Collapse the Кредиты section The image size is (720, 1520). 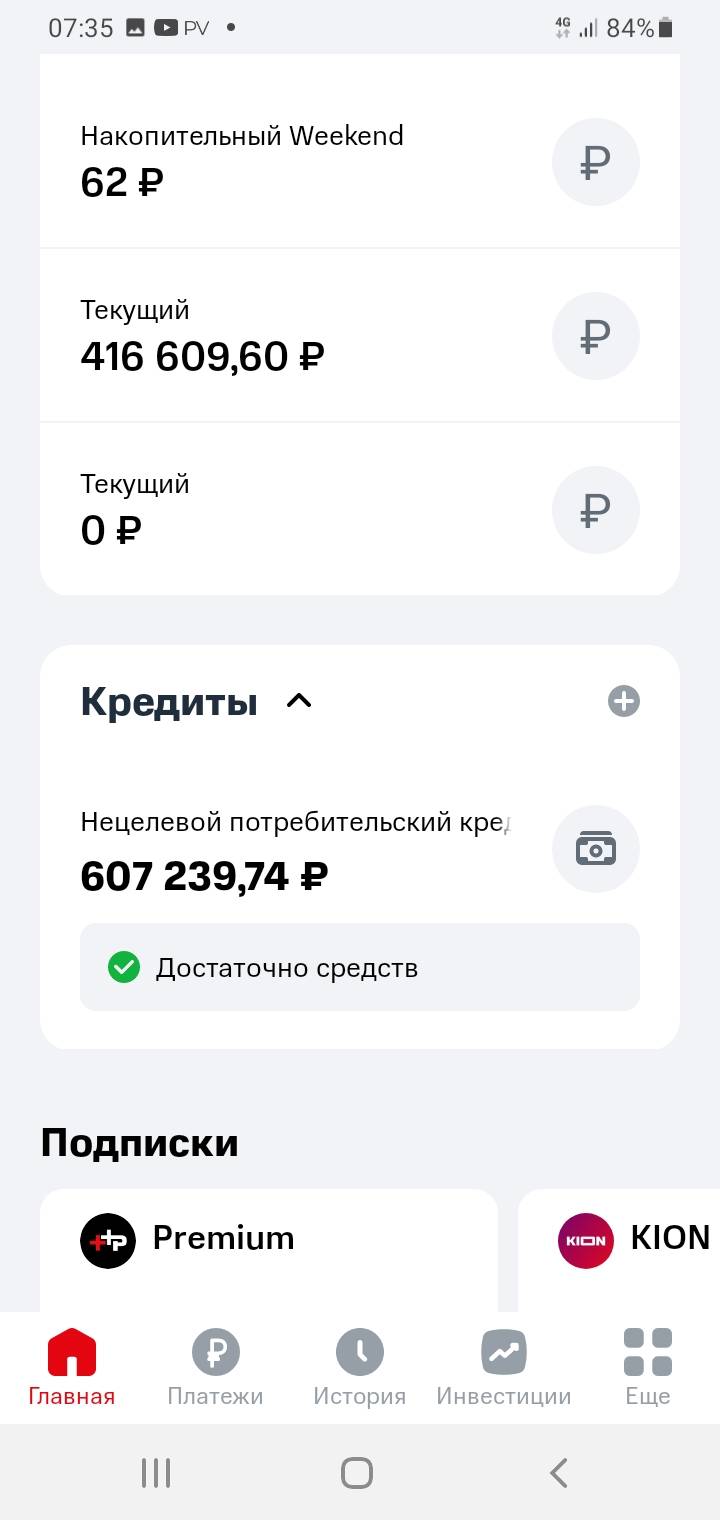[x=299, y=702]
